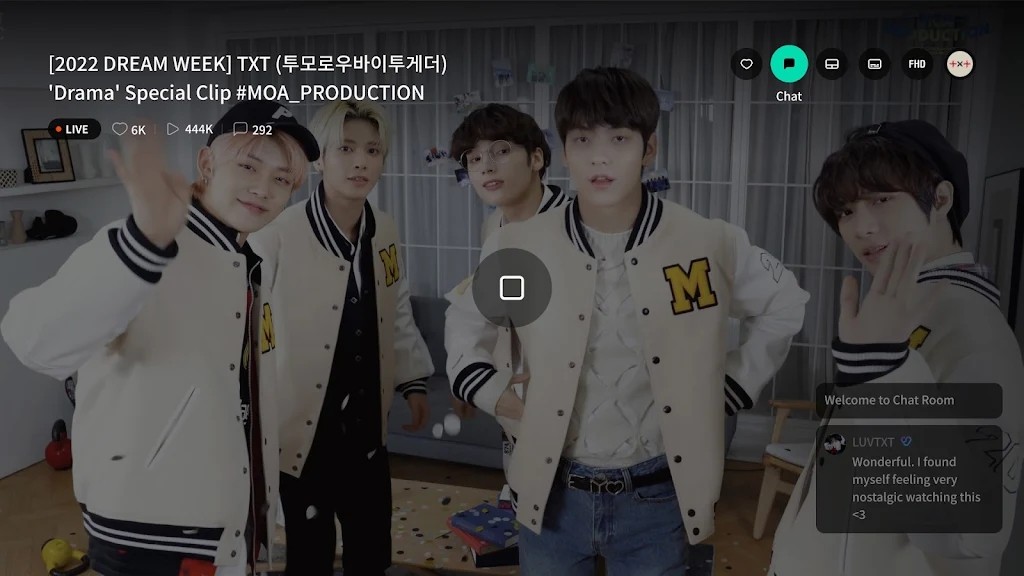
Task: Open the TXT artist channel avatar
Action: (960, 64)
